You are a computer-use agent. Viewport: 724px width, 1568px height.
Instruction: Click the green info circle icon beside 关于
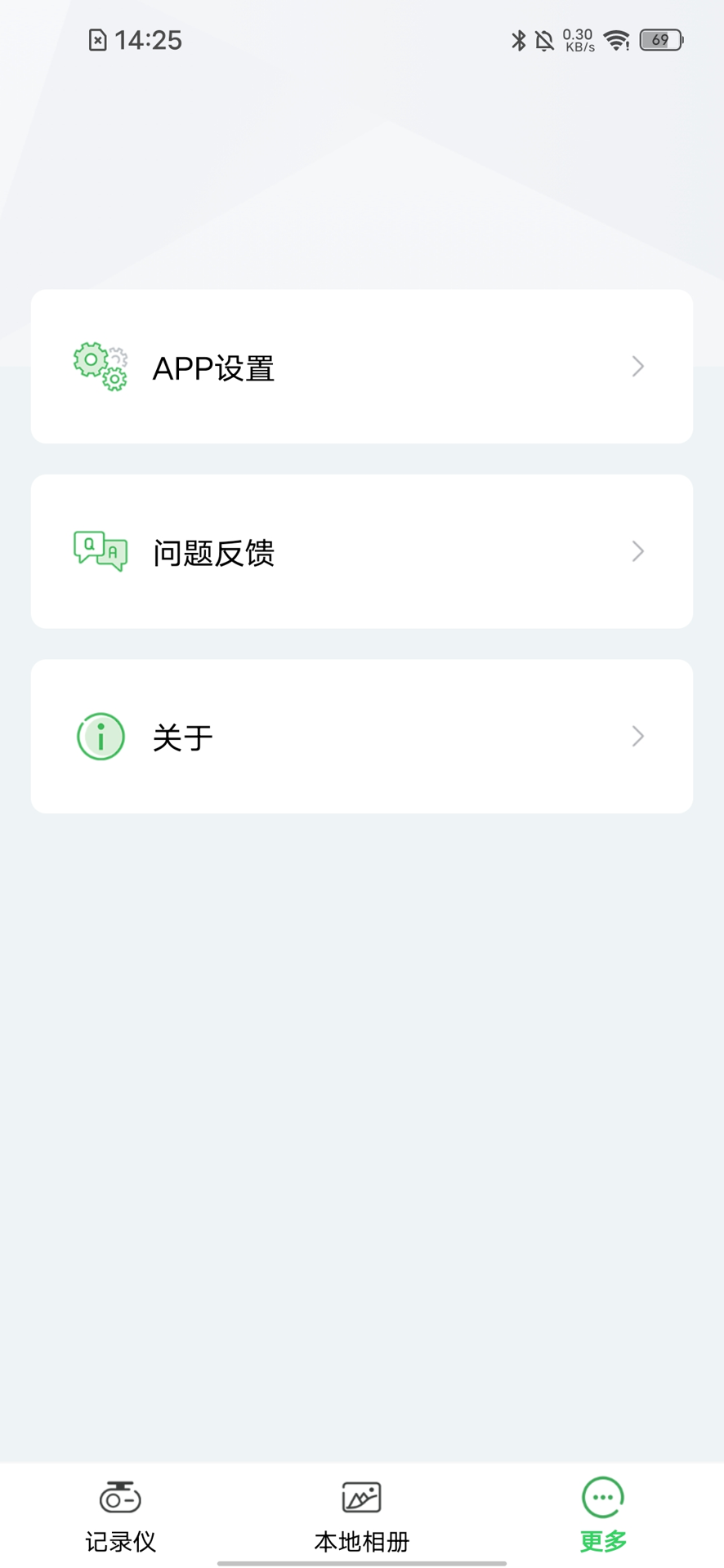point(99,736)
